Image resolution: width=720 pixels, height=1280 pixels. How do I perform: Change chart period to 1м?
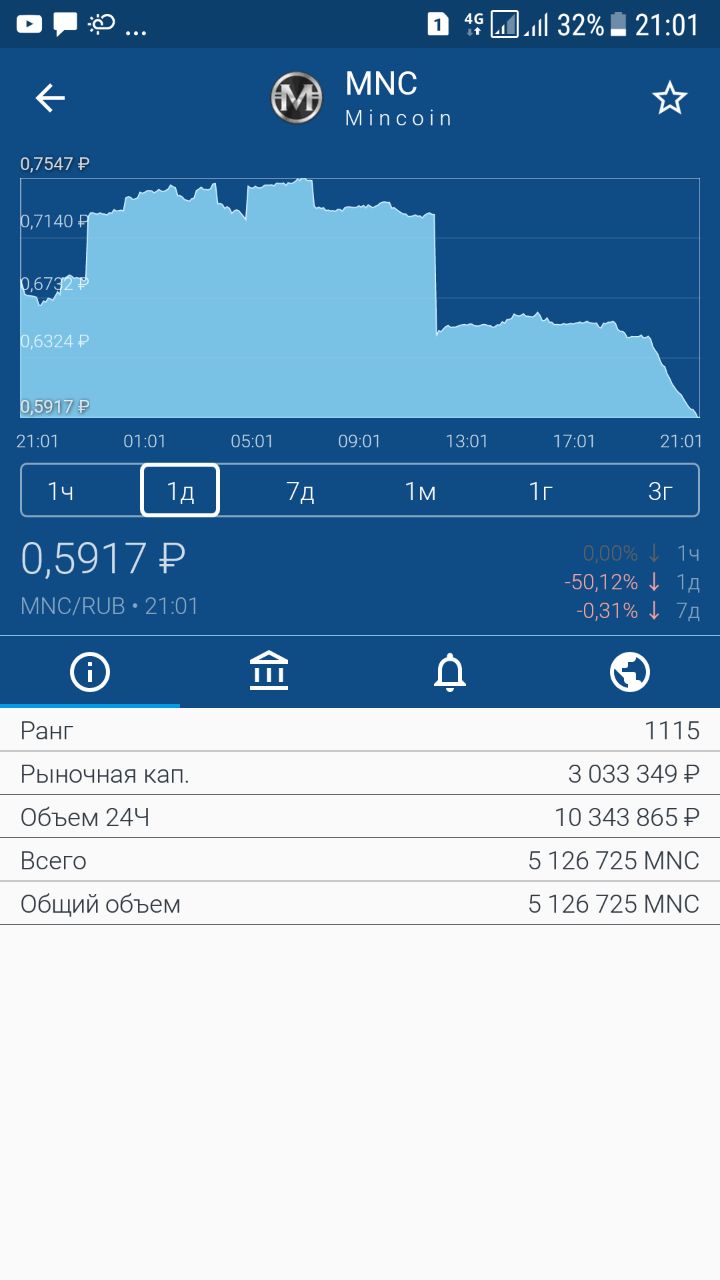coord(420,491)
